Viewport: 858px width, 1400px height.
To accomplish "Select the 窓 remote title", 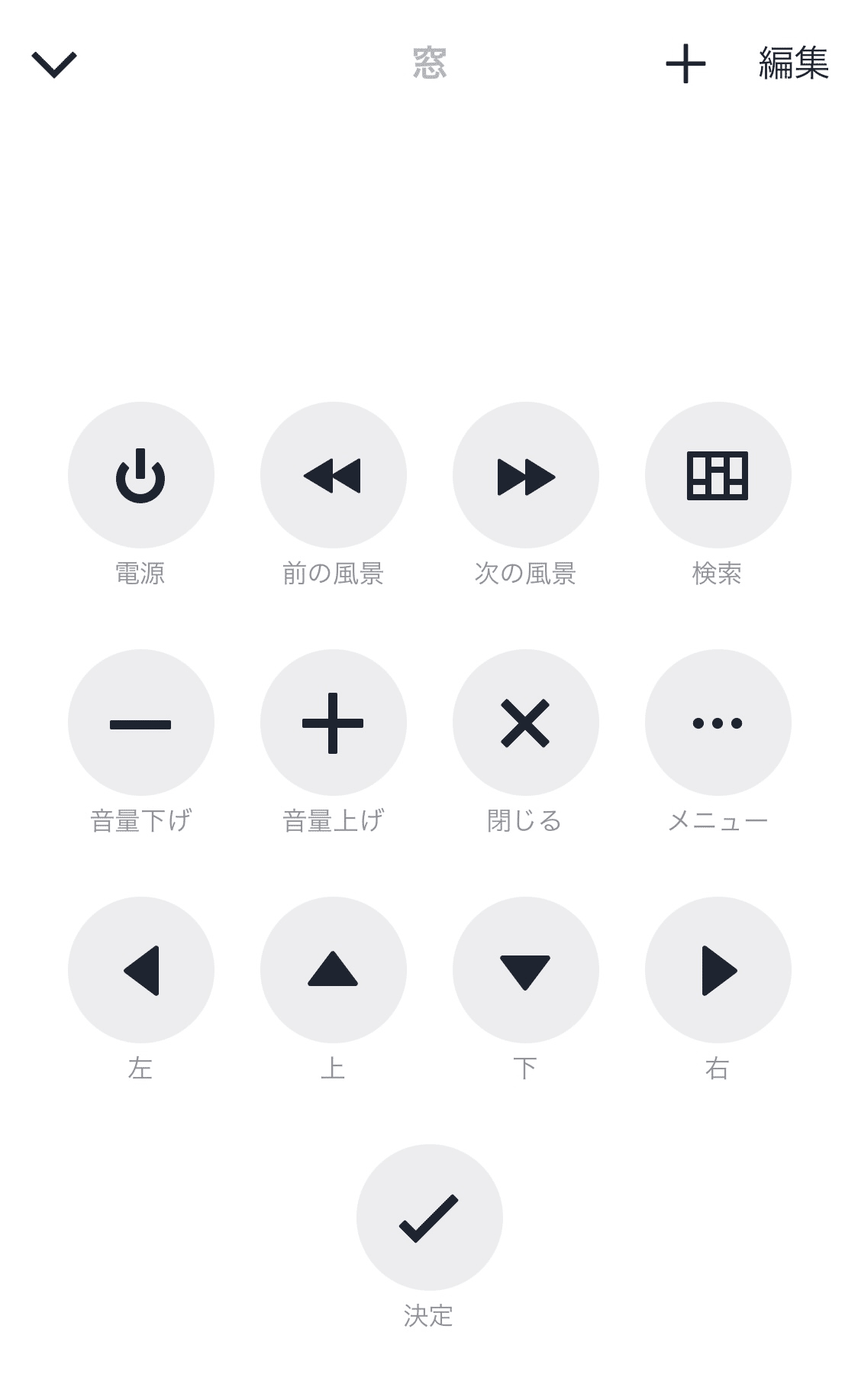I will point(429,64).
